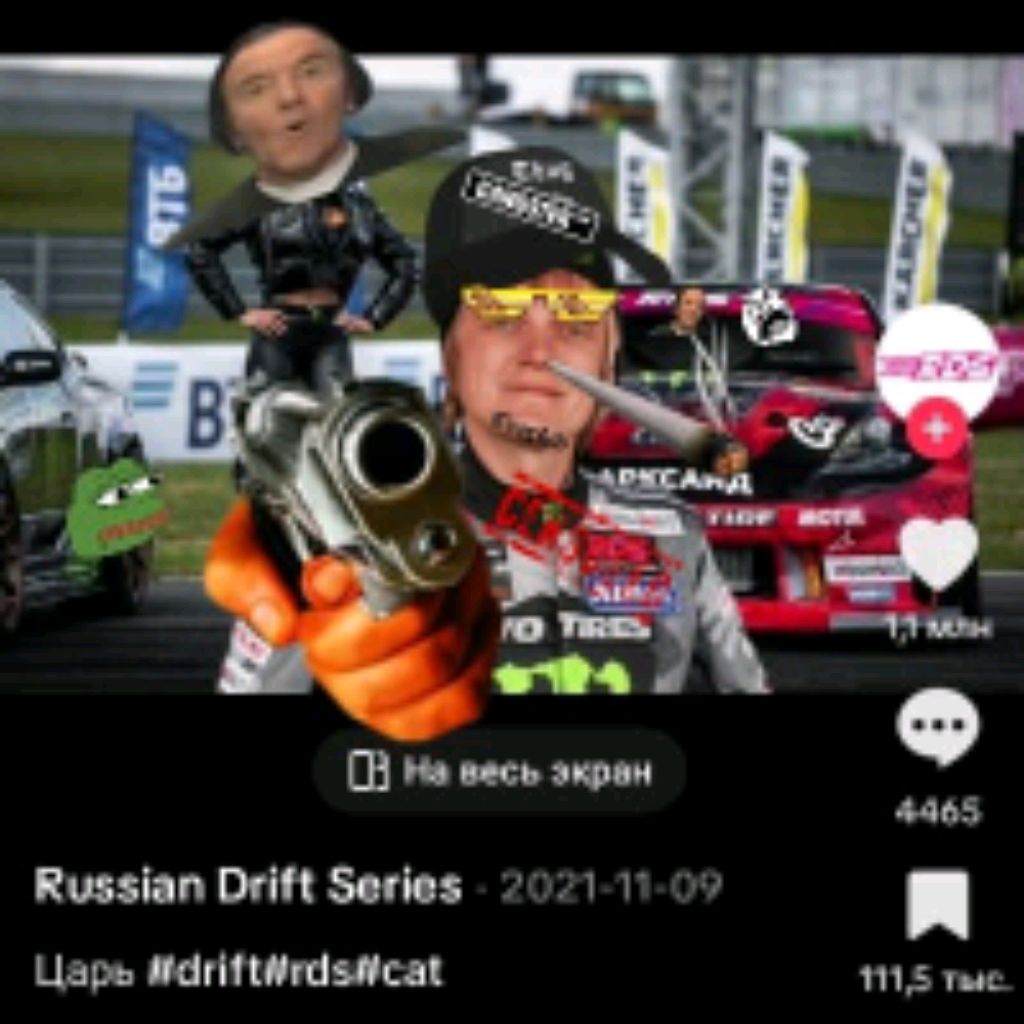This screenshot has height=1024, width=1024.
Task: Open the comments bubble
Action: pos(937,726)
